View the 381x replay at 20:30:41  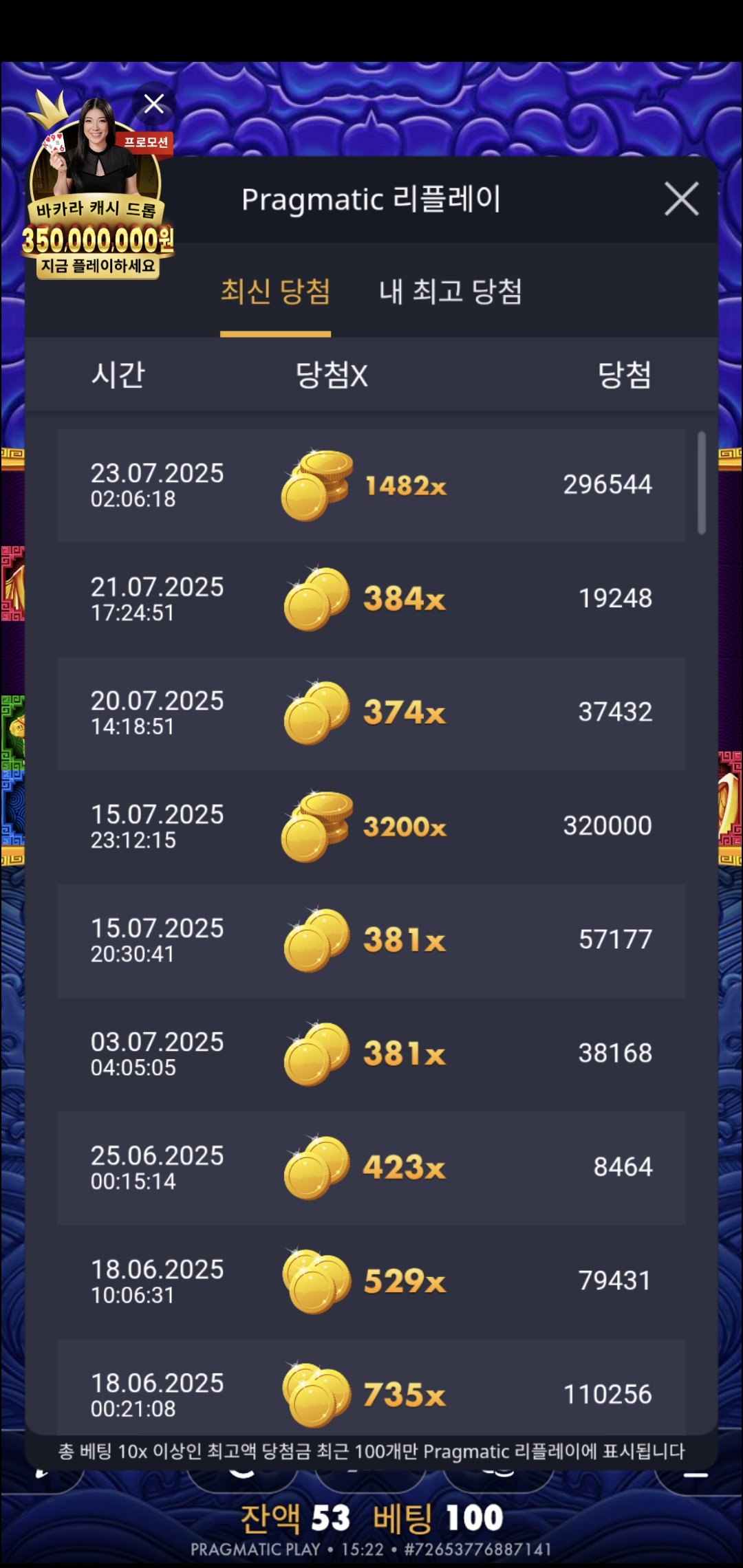pos(371,940)
